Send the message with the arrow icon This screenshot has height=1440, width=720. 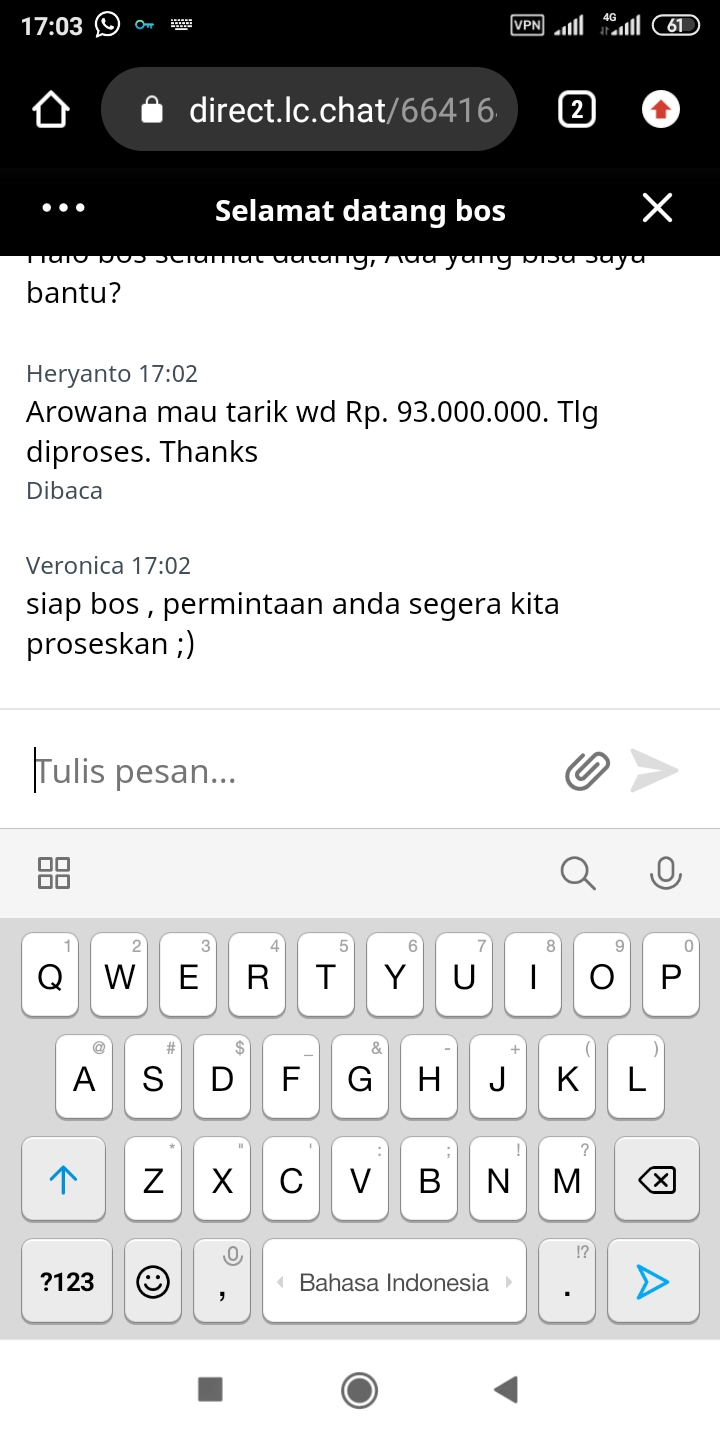655,771
